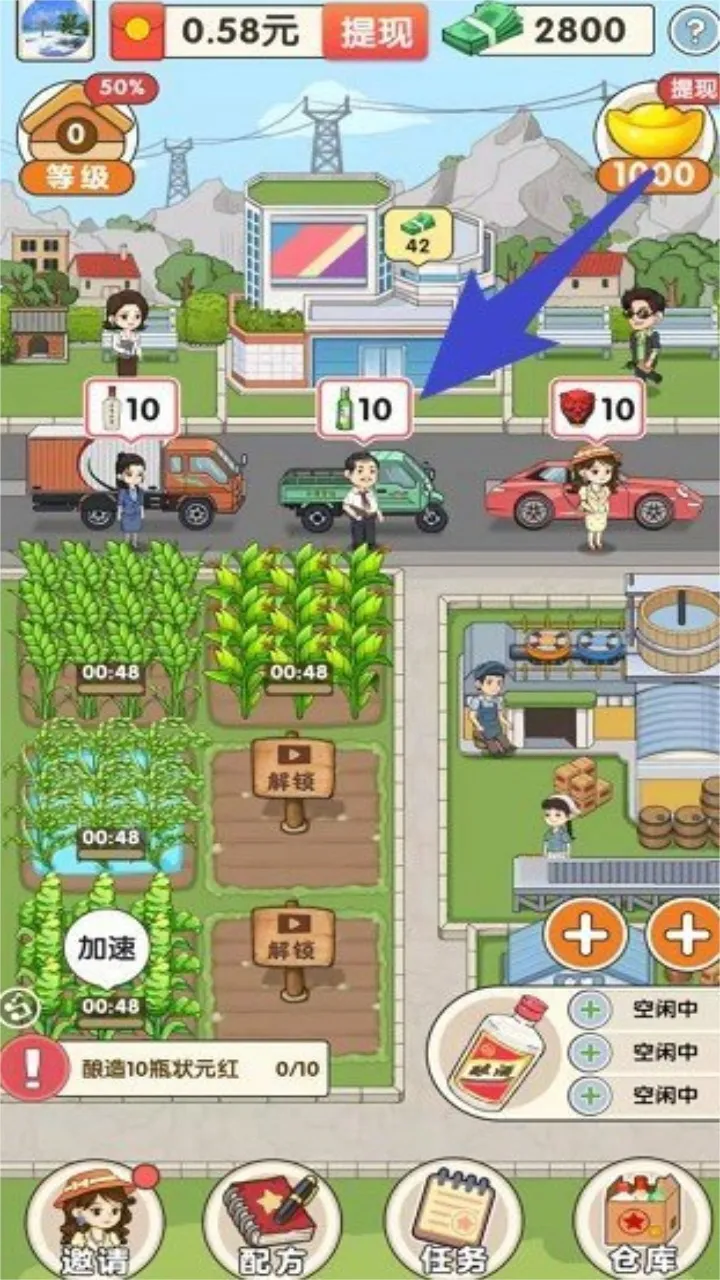This screenshot has width=720, height=1280.
Task: Tap the 加速 speed-up bubble
Action: [107, 948]
